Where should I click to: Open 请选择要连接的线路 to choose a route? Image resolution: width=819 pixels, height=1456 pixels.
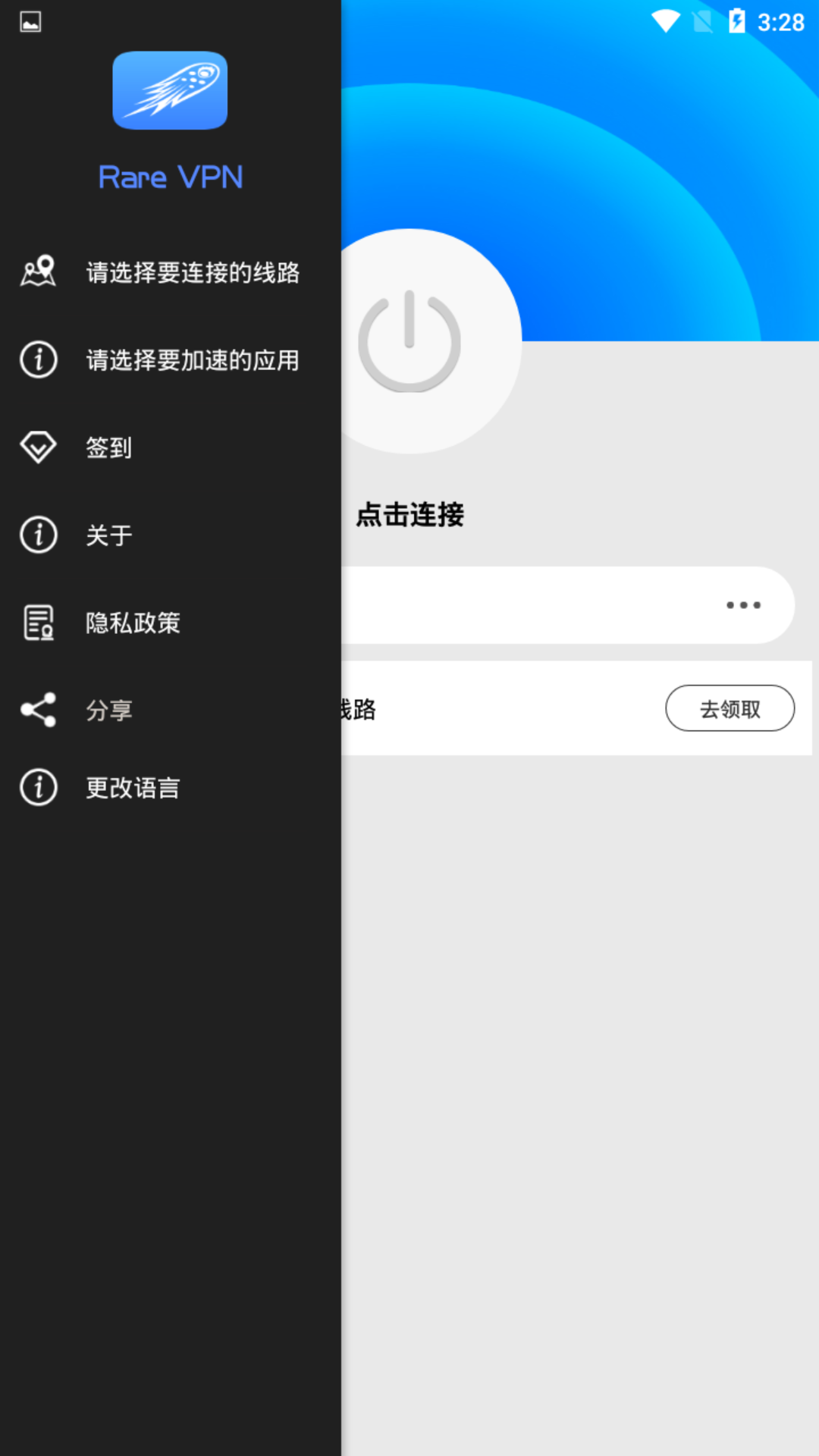pos(193,272)
